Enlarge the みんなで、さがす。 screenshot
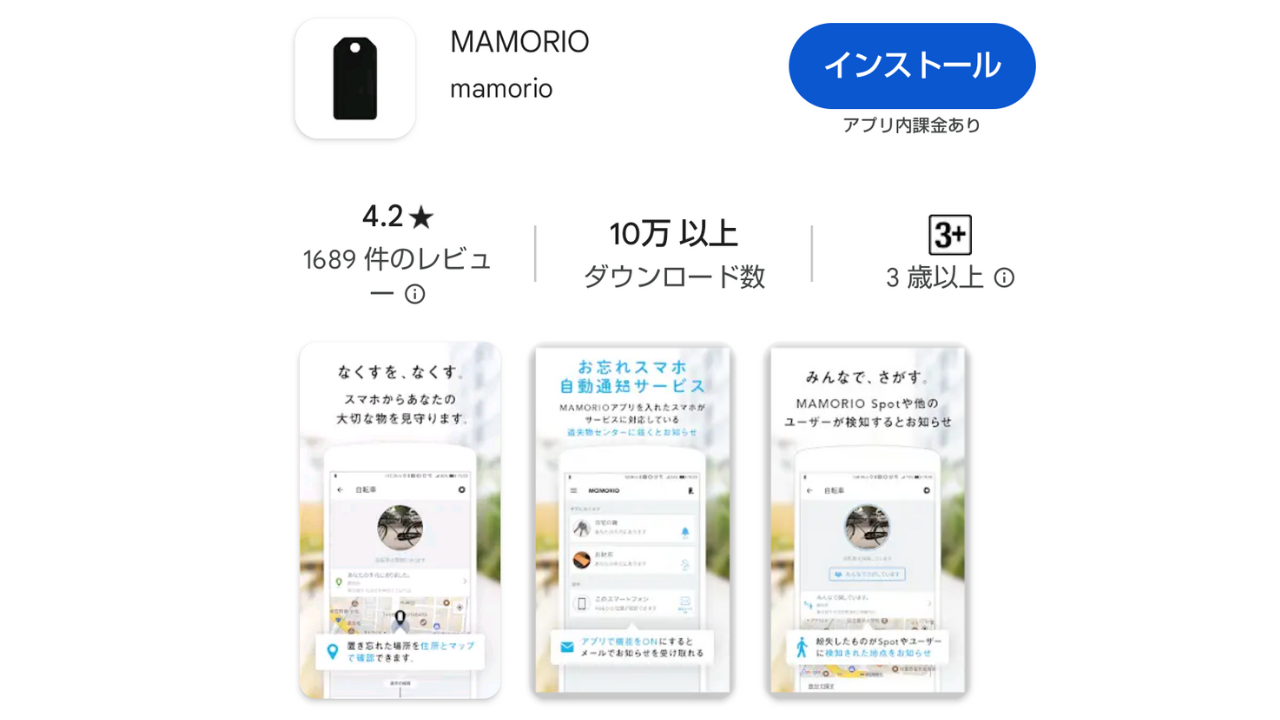The height and width of the screenshot is (720, 1280). click(867, 520)
